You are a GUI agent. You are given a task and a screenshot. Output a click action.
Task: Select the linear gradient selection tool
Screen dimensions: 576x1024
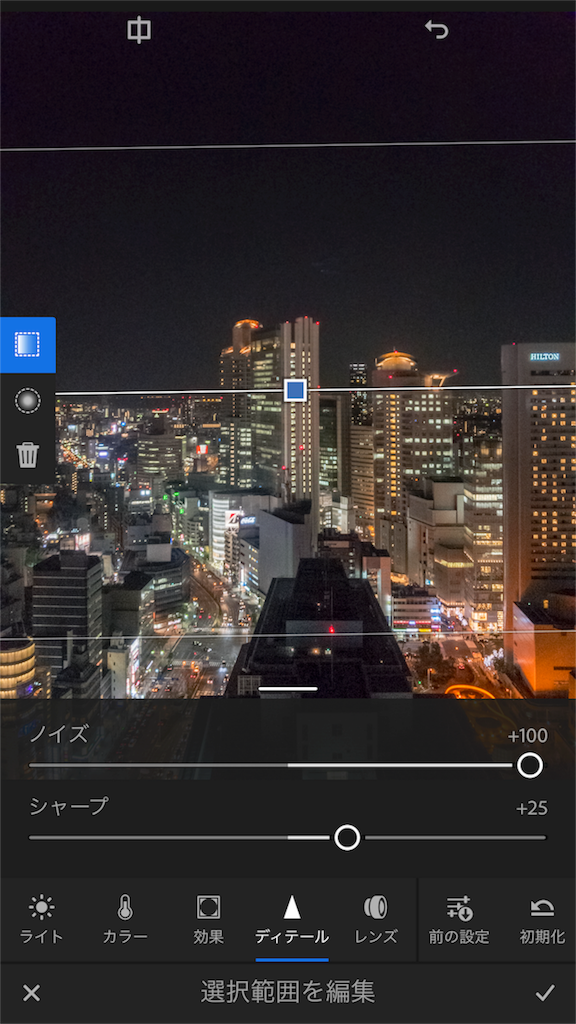tap(27, 344)
